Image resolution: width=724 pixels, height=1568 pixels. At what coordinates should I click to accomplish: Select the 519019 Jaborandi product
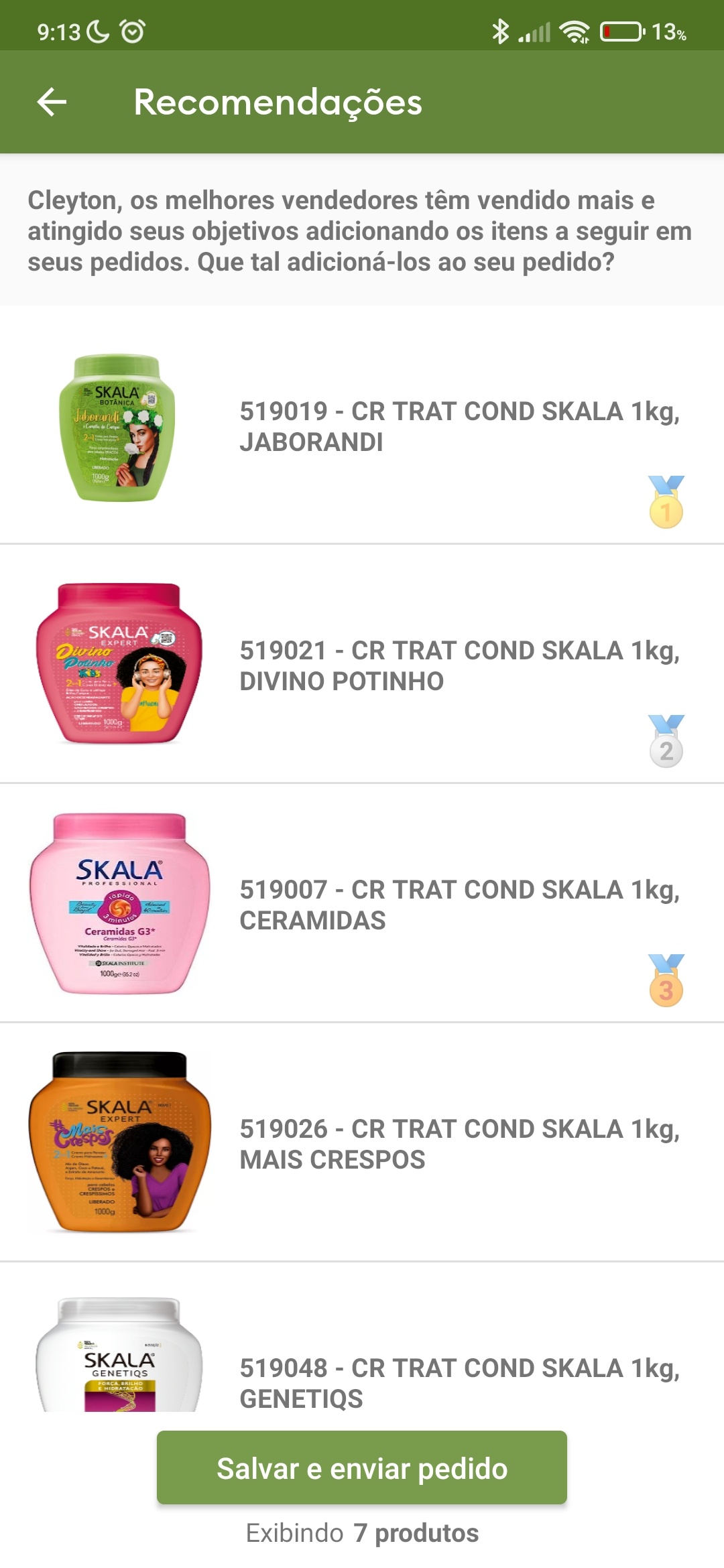[x=362, y=427]
